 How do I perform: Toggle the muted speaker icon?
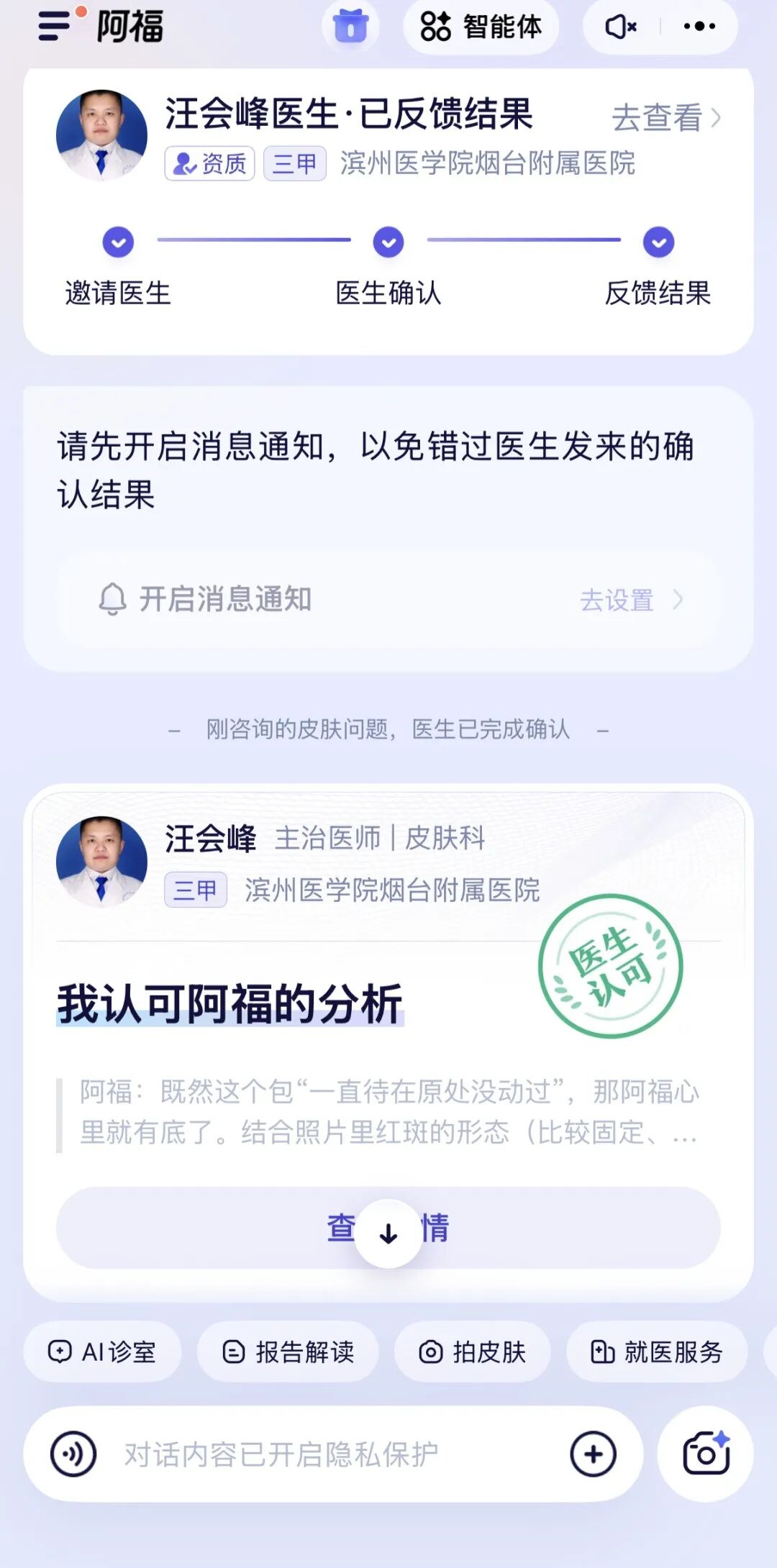click(621, 27)
